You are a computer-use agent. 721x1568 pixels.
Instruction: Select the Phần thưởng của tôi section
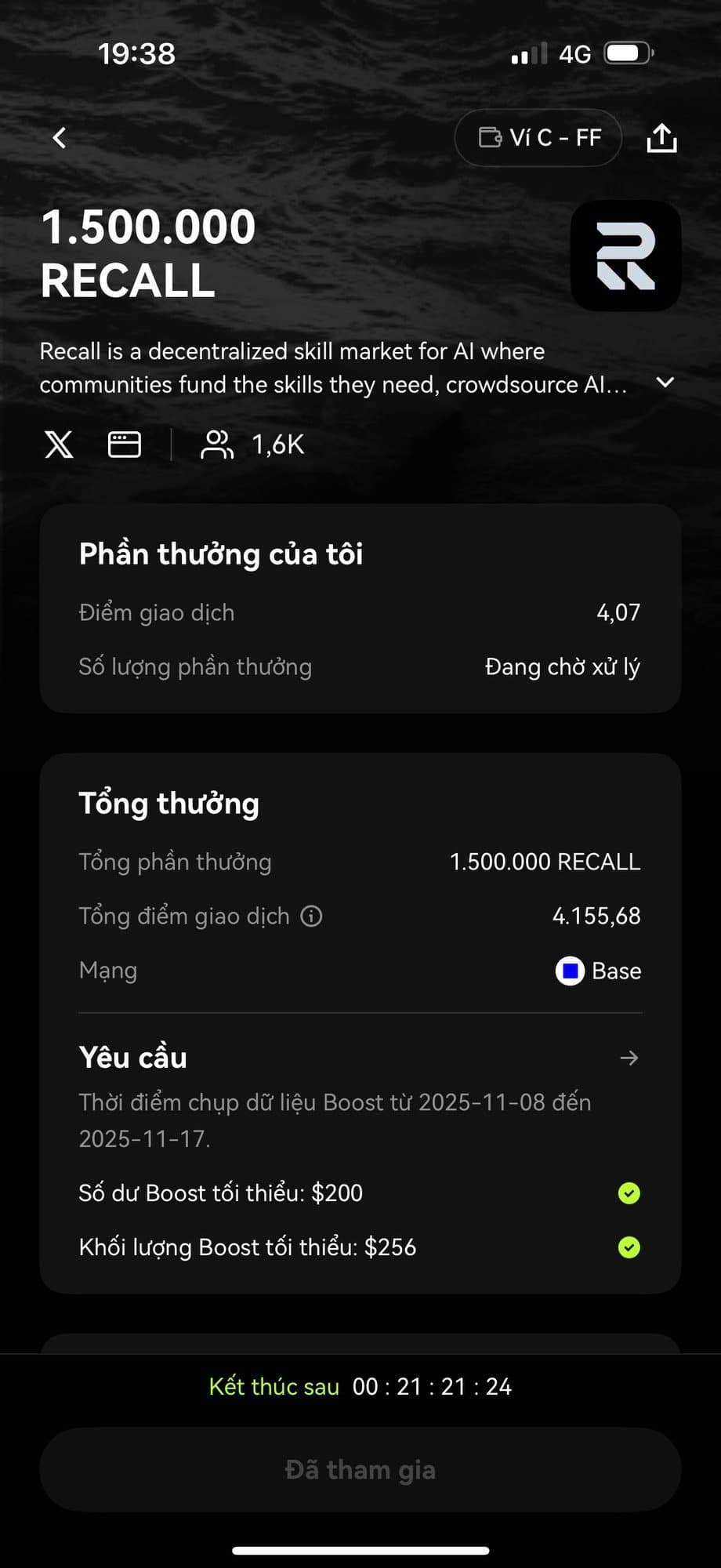click(221, 554)
